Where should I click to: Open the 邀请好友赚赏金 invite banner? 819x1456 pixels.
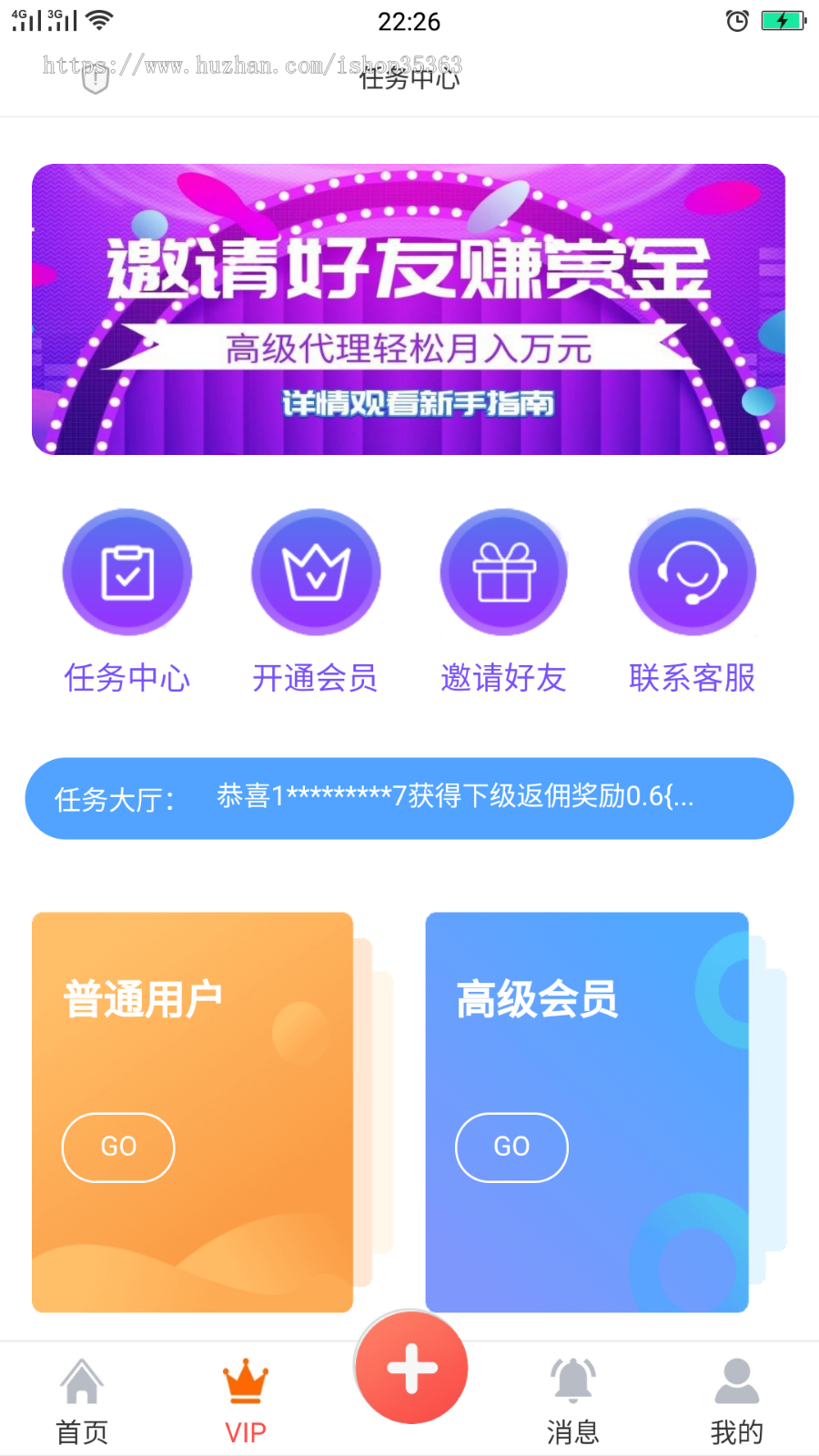[x=409, y=309]
